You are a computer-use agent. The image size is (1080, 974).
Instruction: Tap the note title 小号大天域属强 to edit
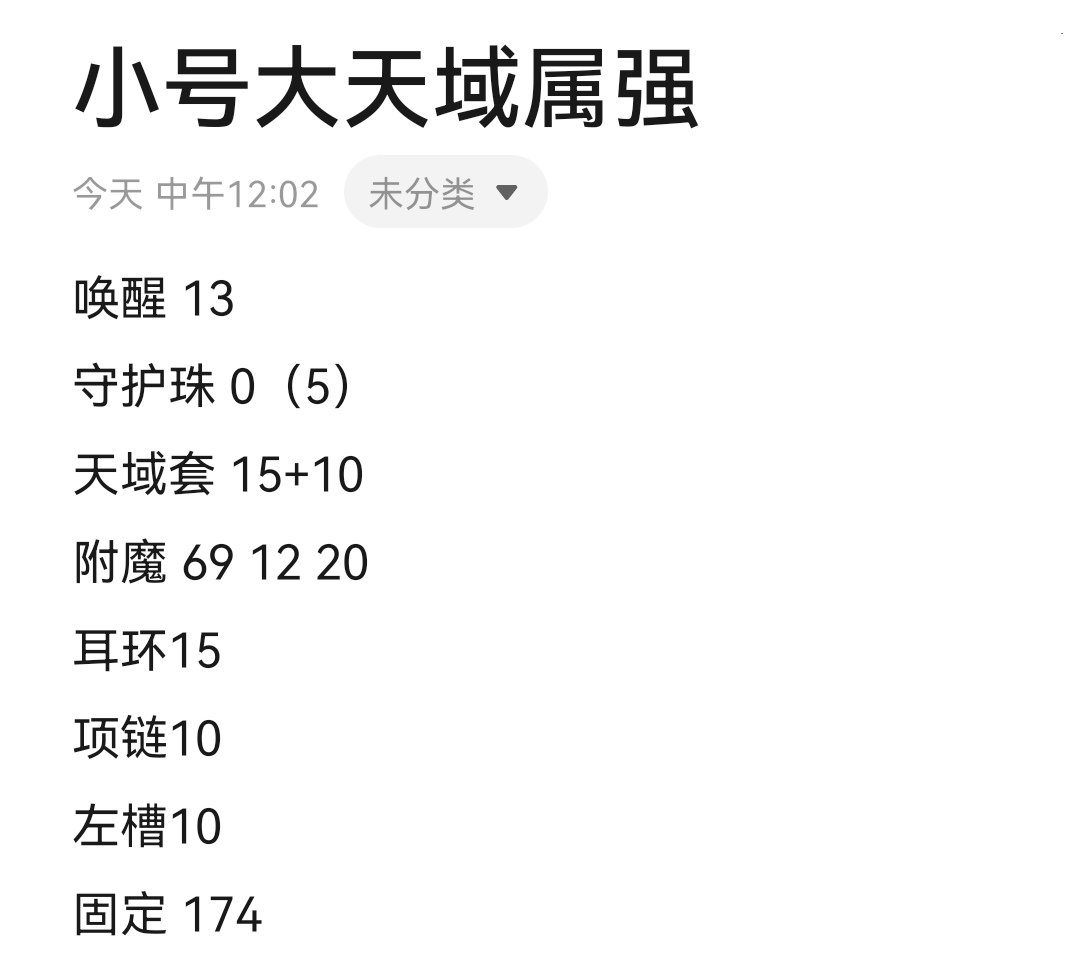pos(385,92)
